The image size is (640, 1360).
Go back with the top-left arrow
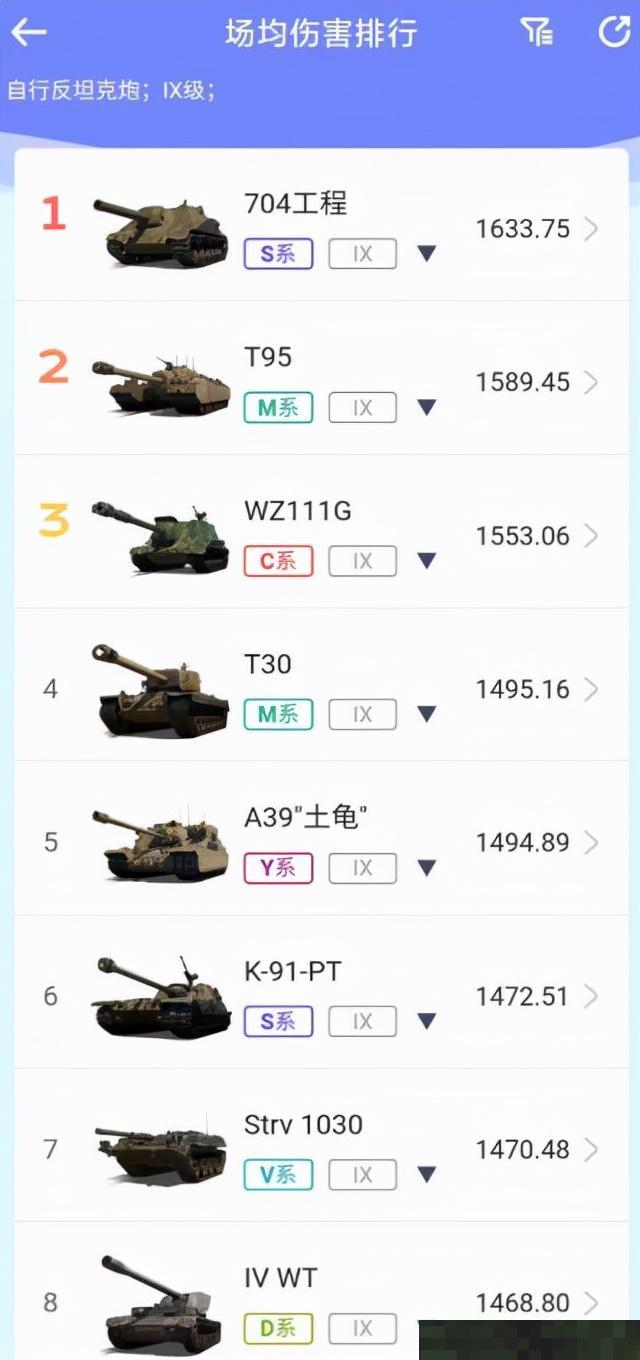[29, 32]
